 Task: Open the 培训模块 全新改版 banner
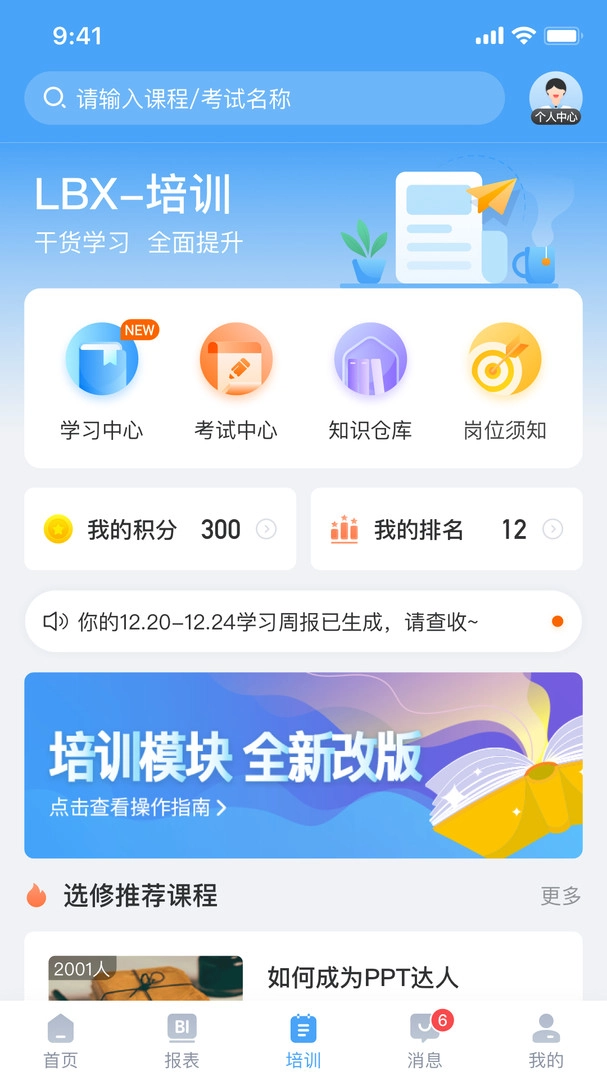[303, 765]
